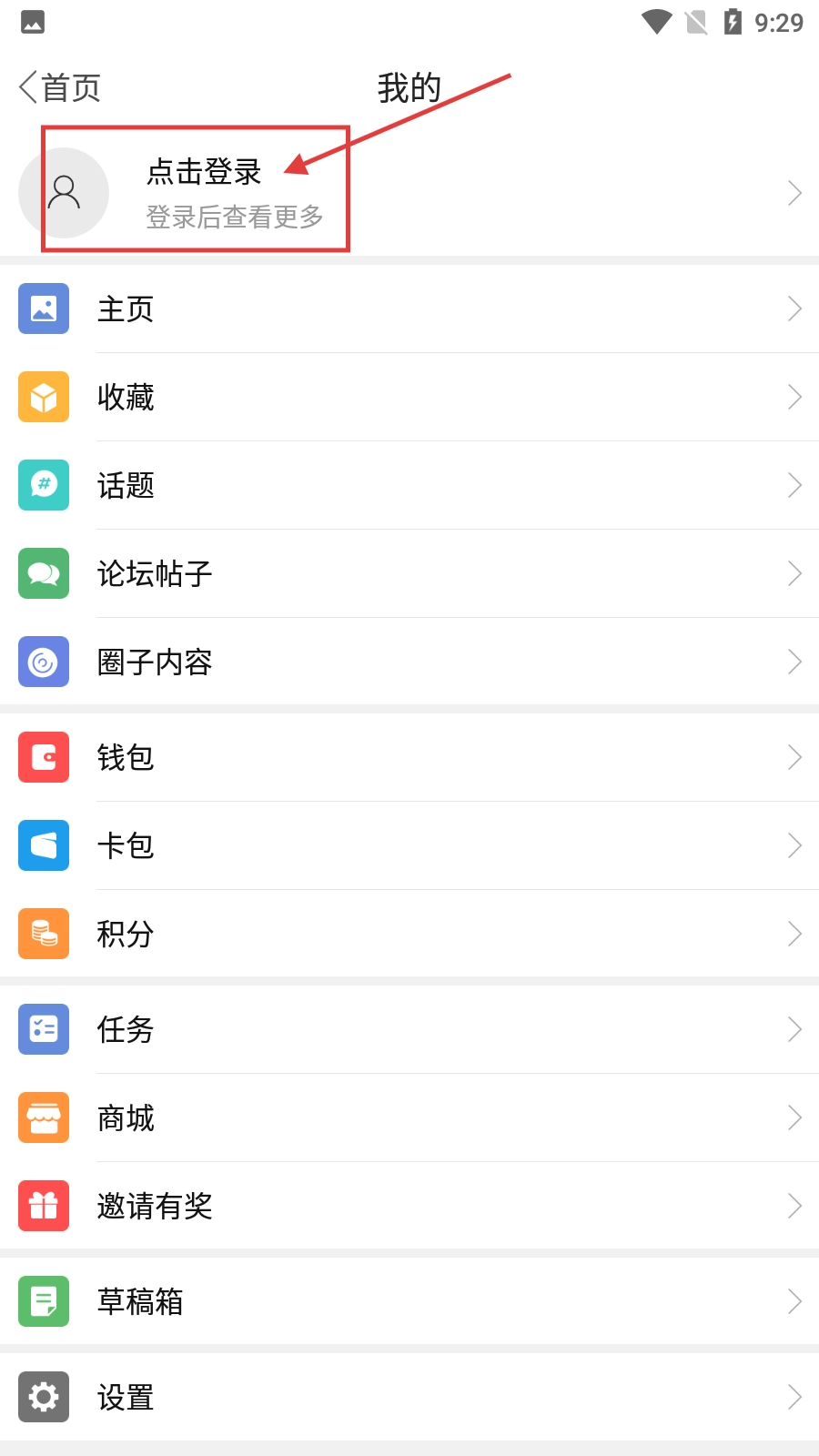
Task: Open 收藏 favorites
Action: point(409,398)
